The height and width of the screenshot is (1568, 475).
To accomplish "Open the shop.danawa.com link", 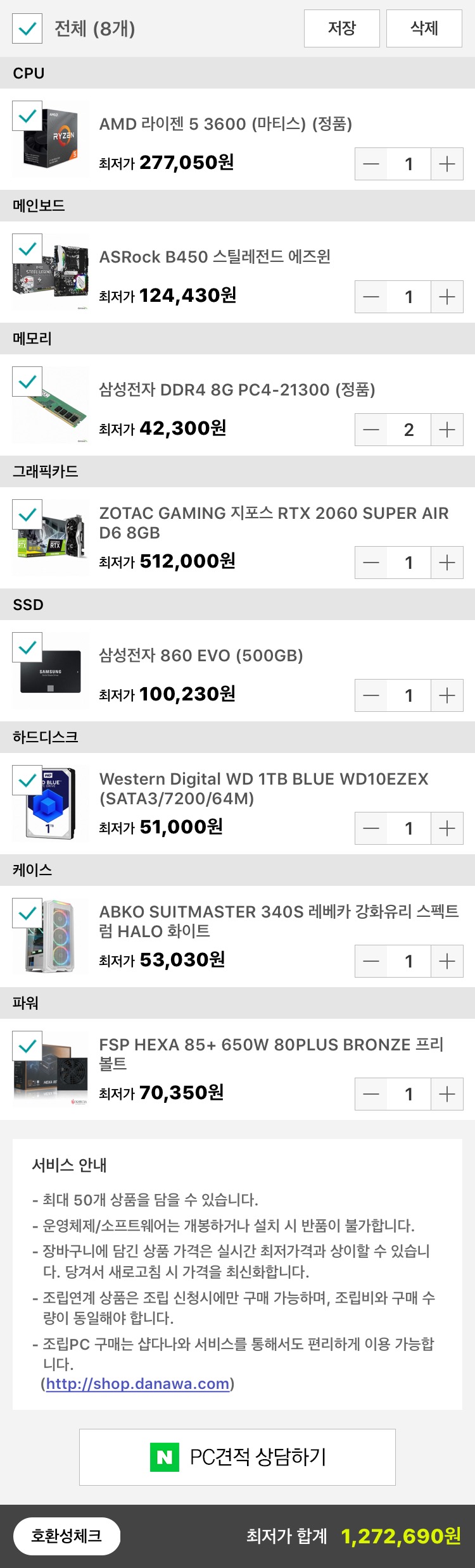I will pos(137,1384).
